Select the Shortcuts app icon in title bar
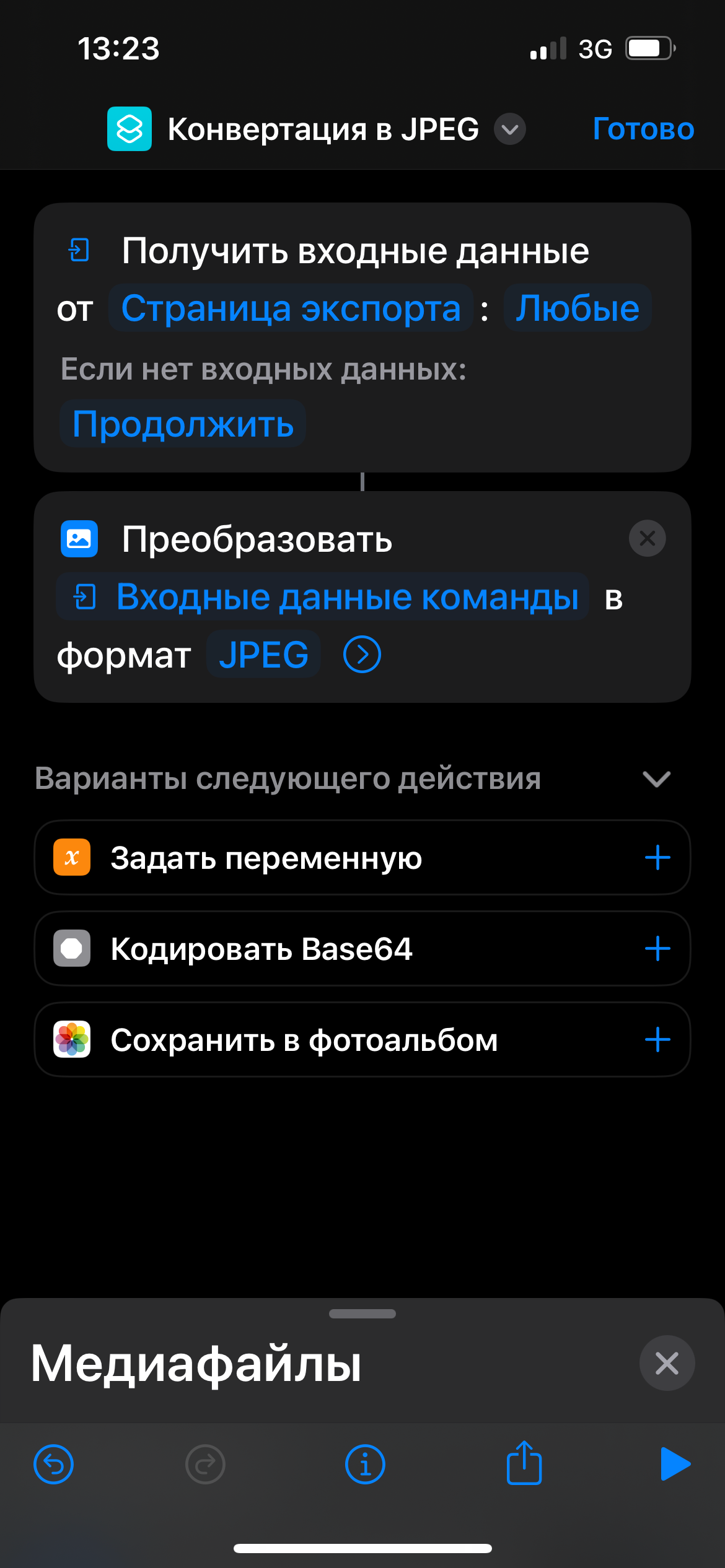725x1568 pixels. click(x=129, y=129)
